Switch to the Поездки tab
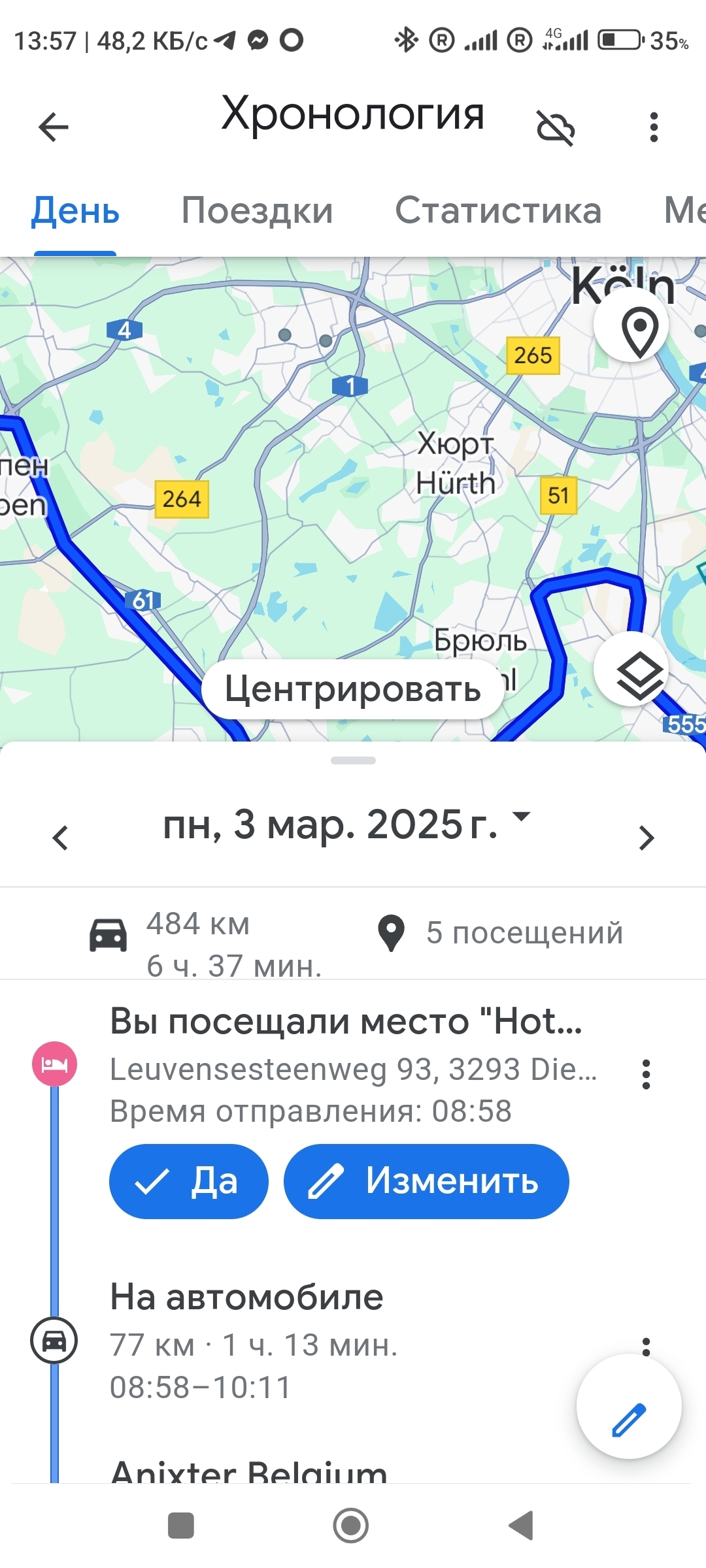Viewport: 706px width, 1568px height. point(257,210)
